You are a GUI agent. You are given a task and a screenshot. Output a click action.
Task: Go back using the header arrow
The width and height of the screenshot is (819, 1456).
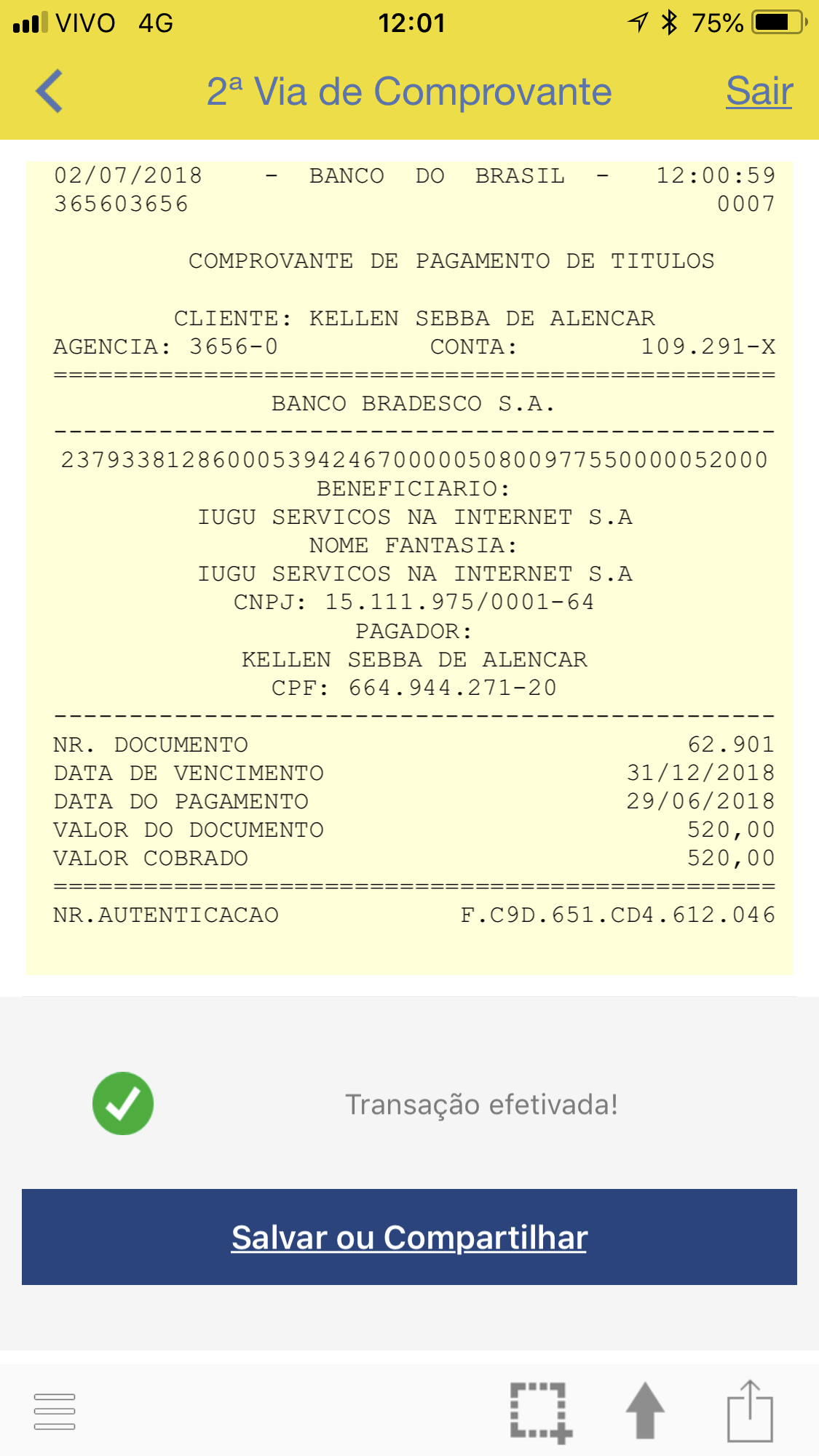(50, 92)
